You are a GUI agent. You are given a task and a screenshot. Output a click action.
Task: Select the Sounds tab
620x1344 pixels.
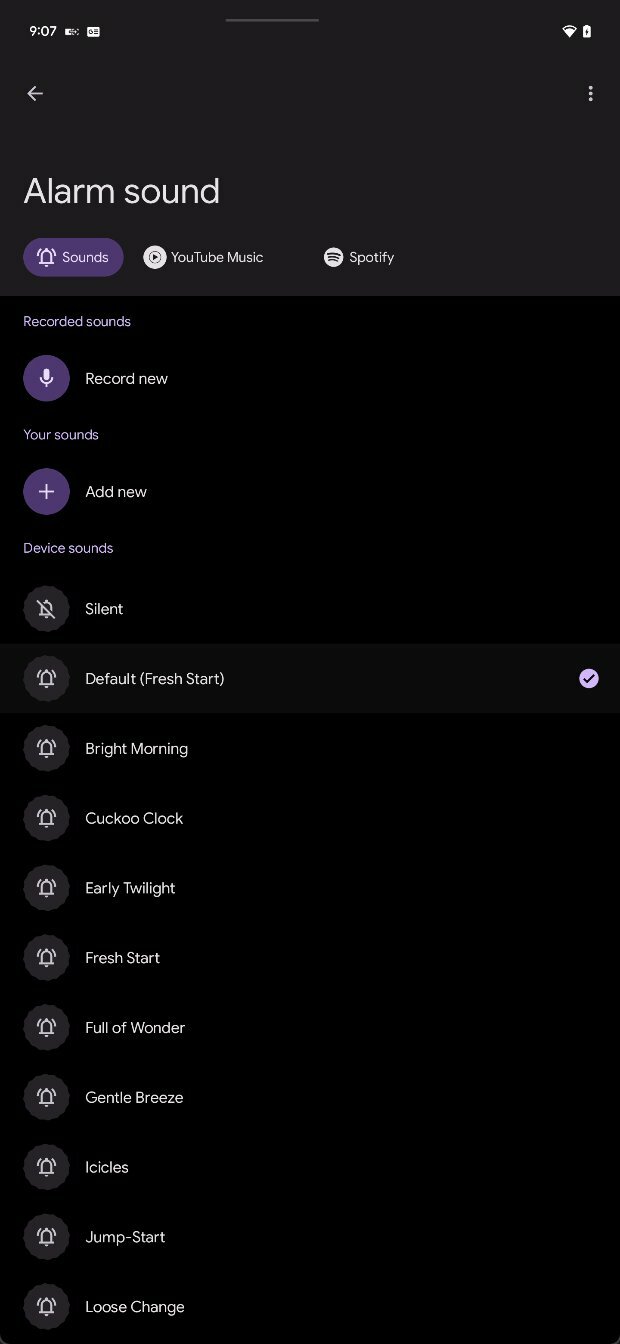[x=73, y=257]
